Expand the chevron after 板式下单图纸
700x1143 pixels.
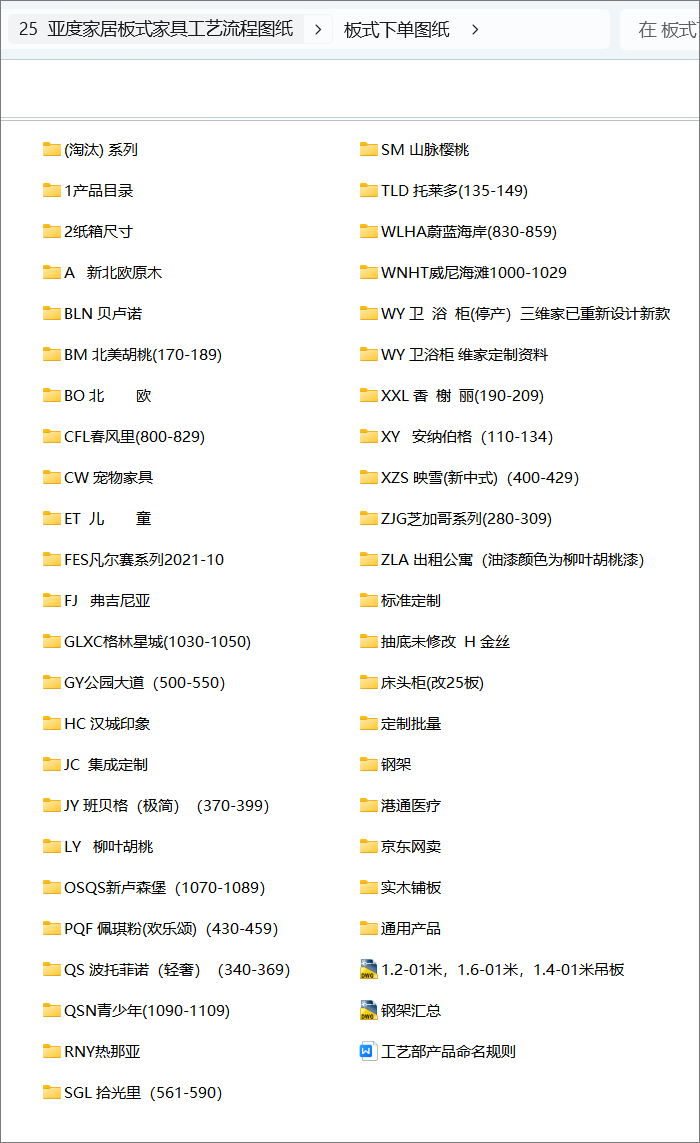coord(475,30)
